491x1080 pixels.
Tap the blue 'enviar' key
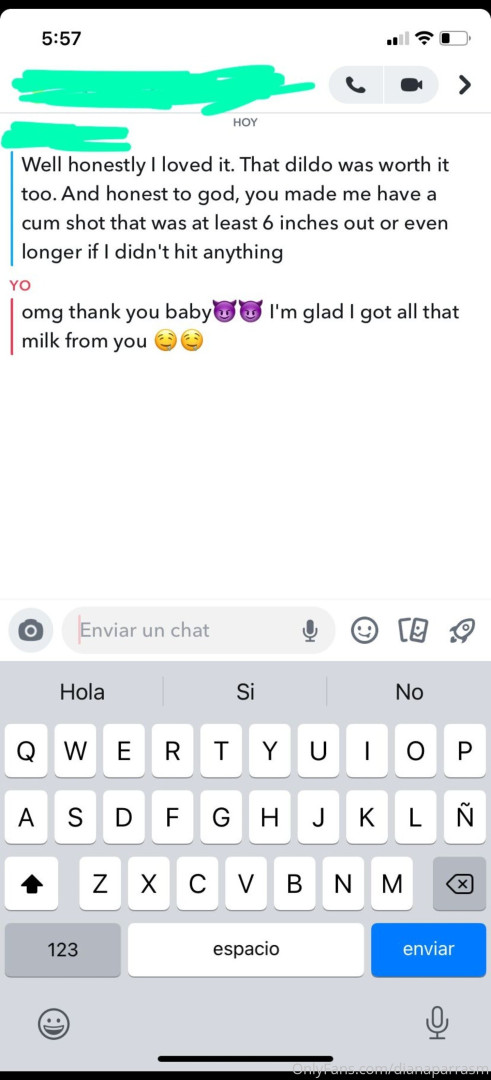(x=428, y=949)
